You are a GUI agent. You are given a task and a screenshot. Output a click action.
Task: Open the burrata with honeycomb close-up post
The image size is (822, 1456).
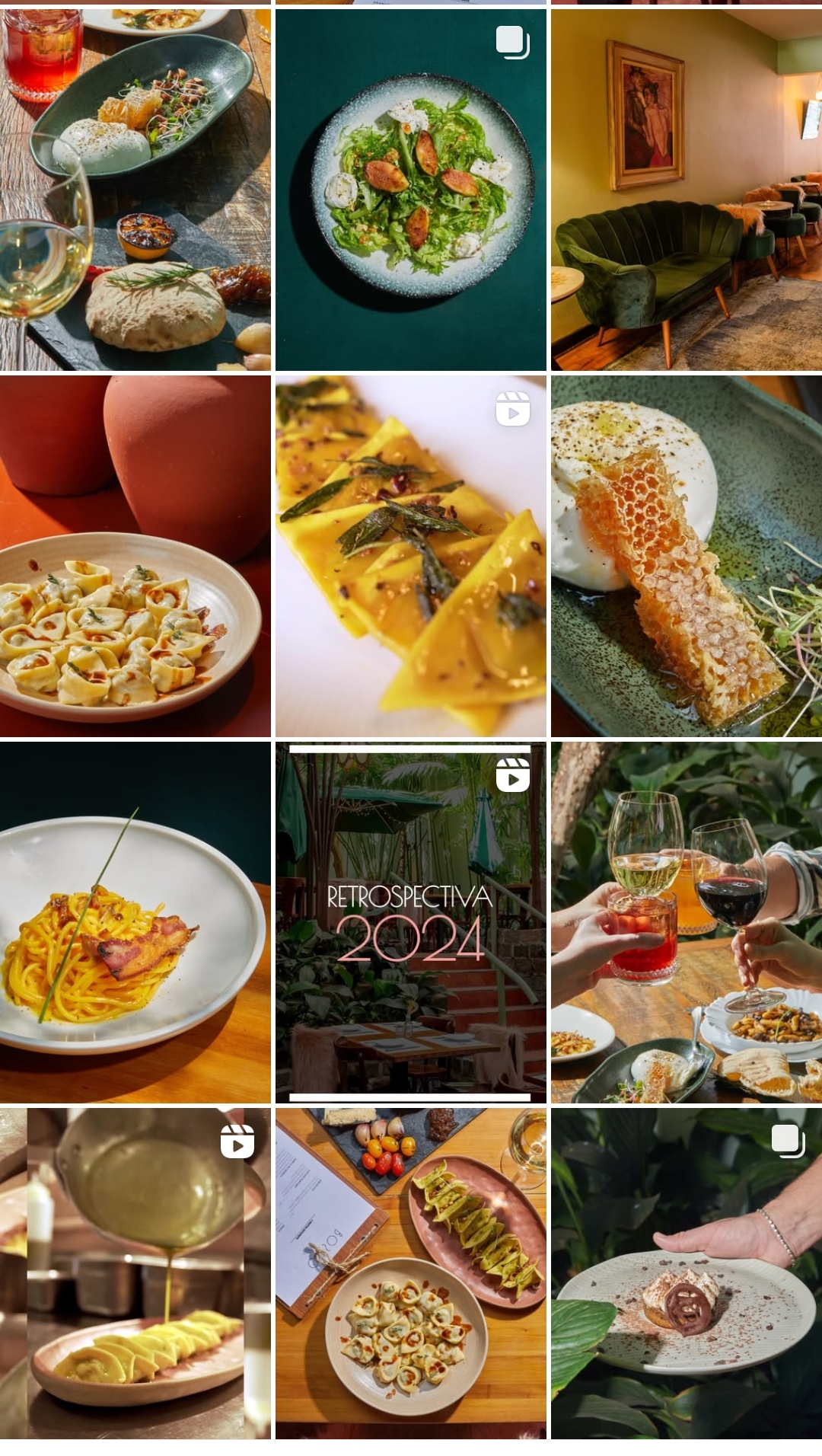tap(686, 556)
